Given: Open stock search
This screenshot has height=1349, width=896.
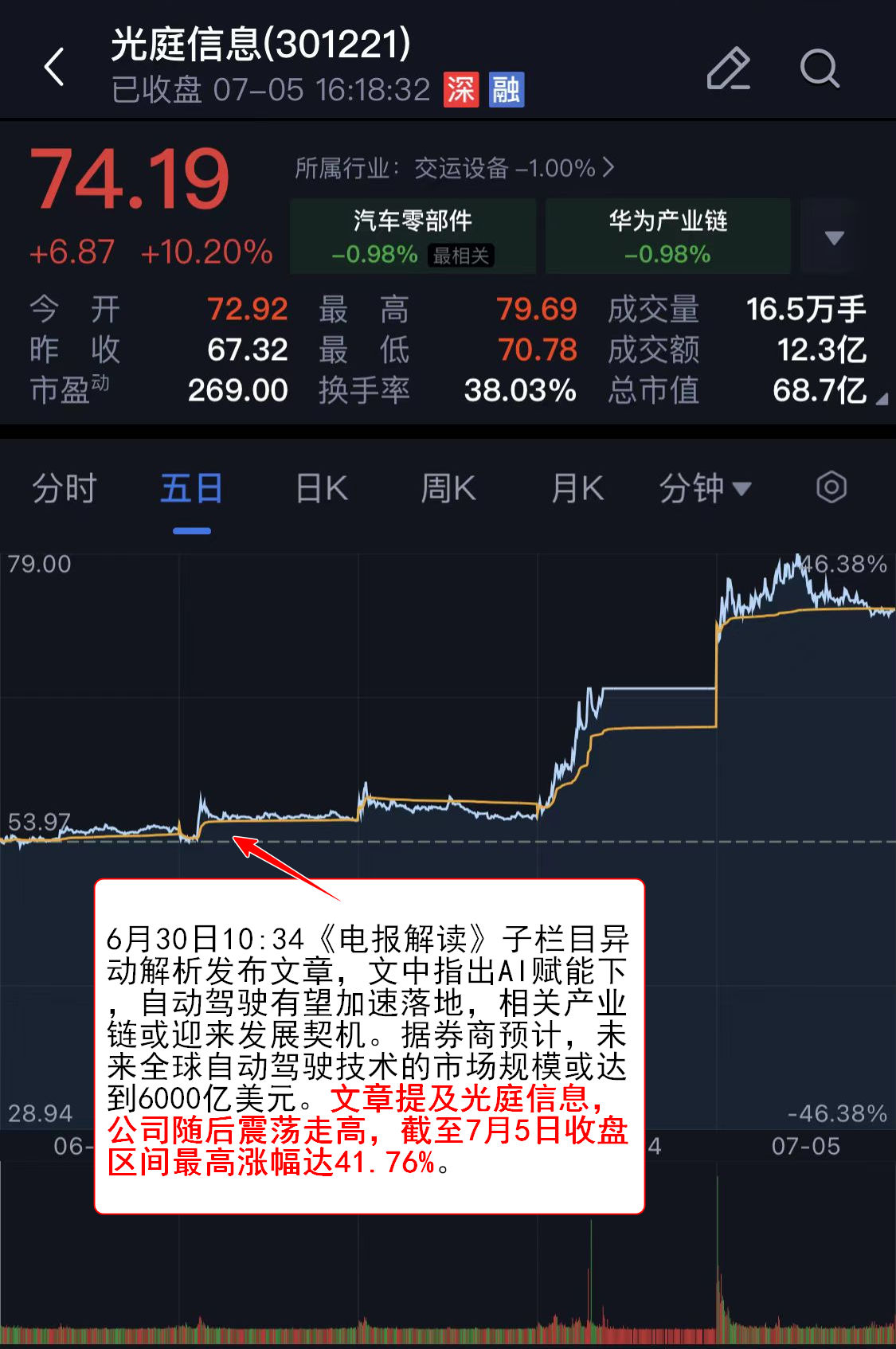Looking at the screenshot, I should pyautogui.click(x=819, y=68).
